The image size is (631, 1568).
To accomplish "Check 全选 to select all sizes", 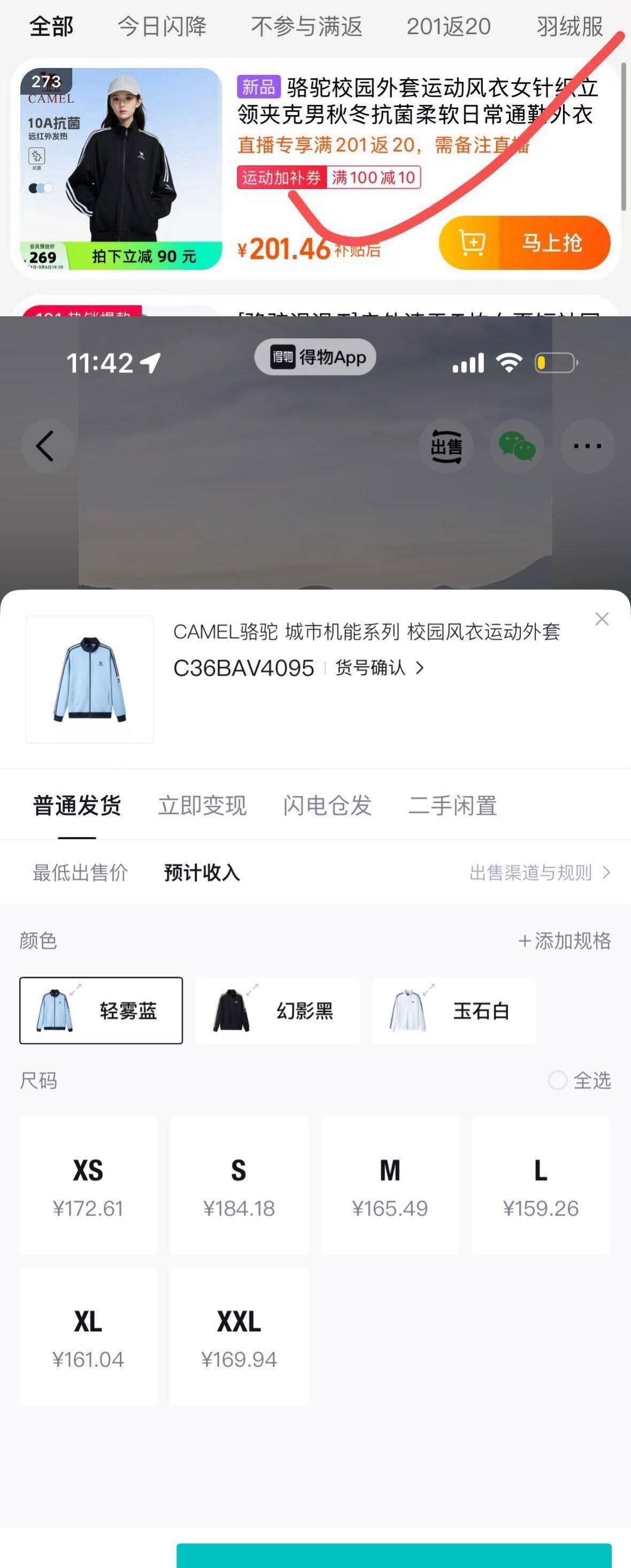I will pos(579,1080).
